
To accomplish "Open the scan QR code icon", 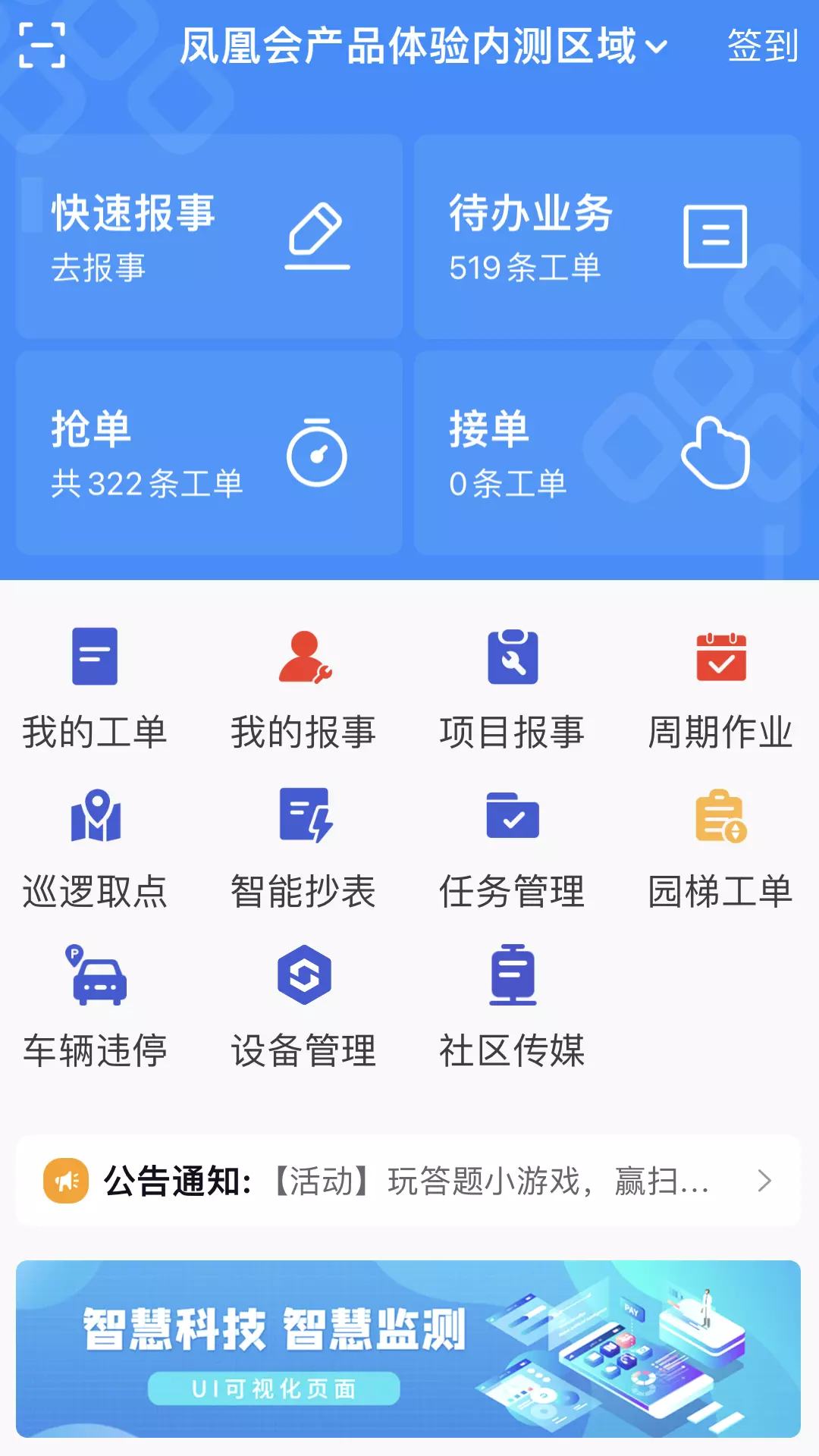I will click(42, 45).
